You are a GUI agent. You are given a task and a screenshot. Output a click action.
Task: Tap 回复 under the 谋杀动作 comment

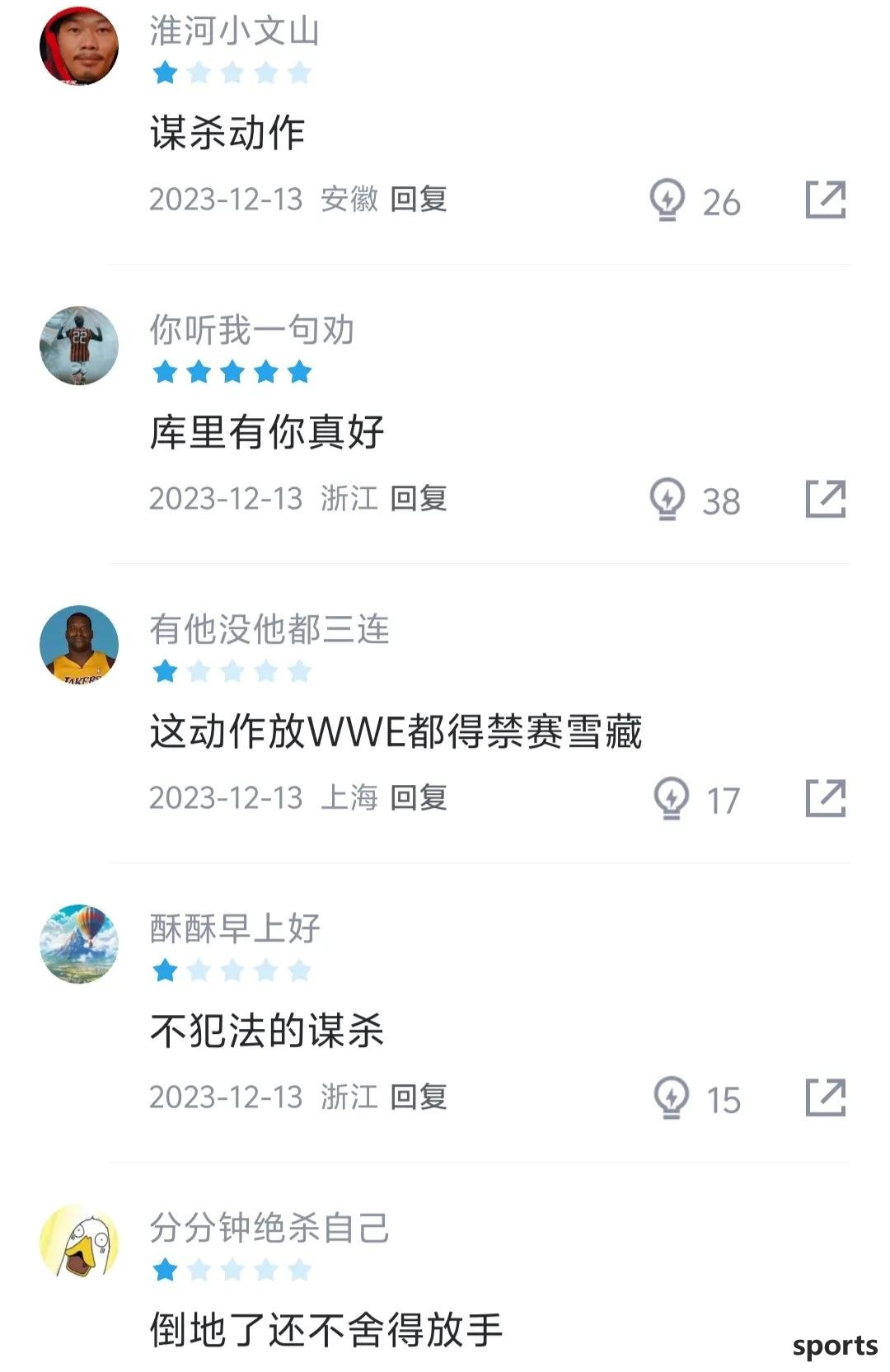pyautogui.click(x=418, y=200)
